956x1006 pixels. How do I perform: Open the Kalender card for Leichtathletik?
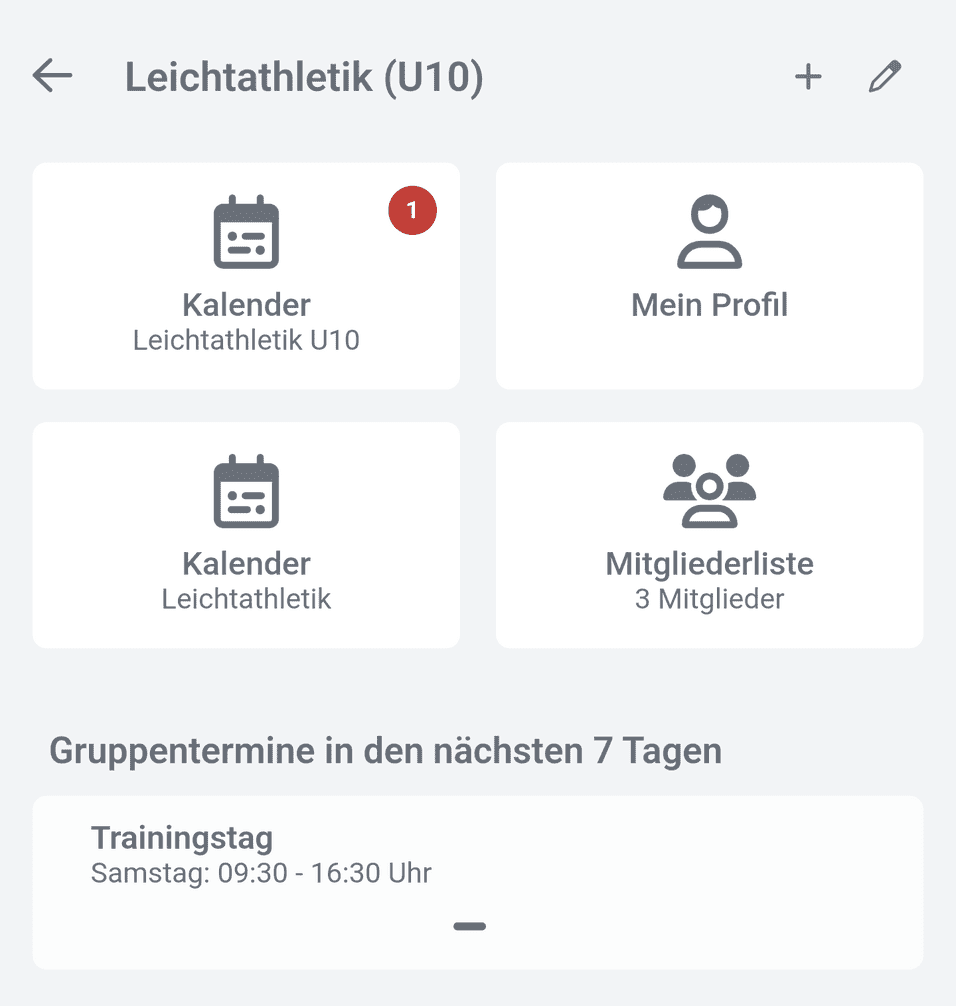pyautogui.click(x=246, y=535)
